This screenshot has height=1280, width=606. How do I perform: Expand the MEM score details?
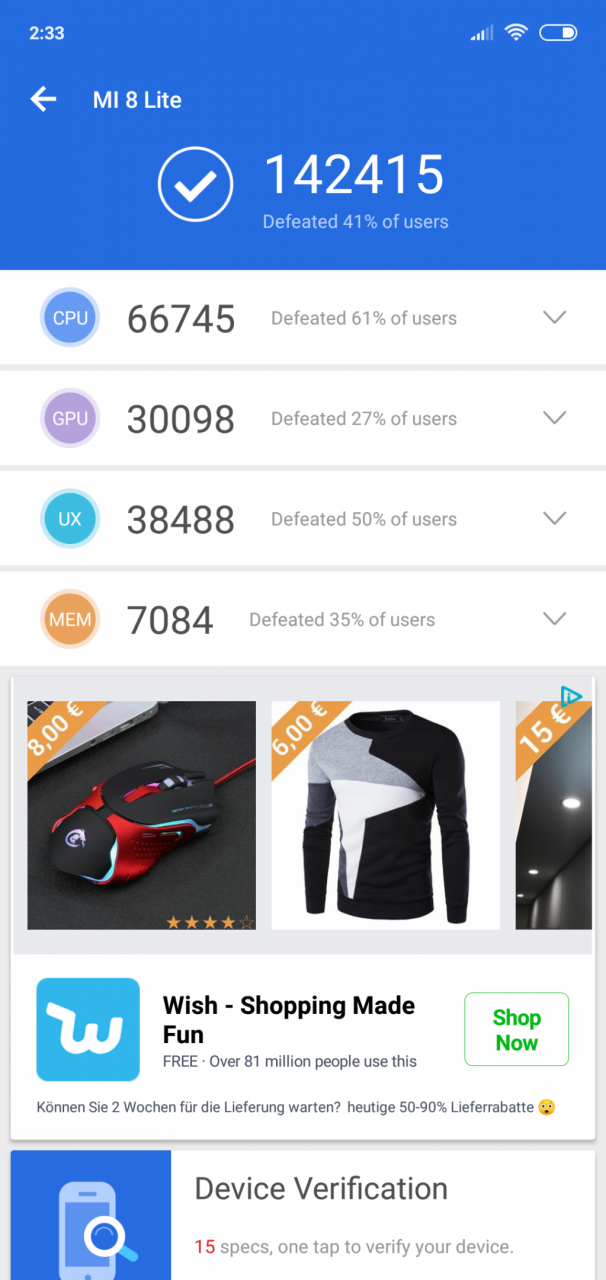554,618
